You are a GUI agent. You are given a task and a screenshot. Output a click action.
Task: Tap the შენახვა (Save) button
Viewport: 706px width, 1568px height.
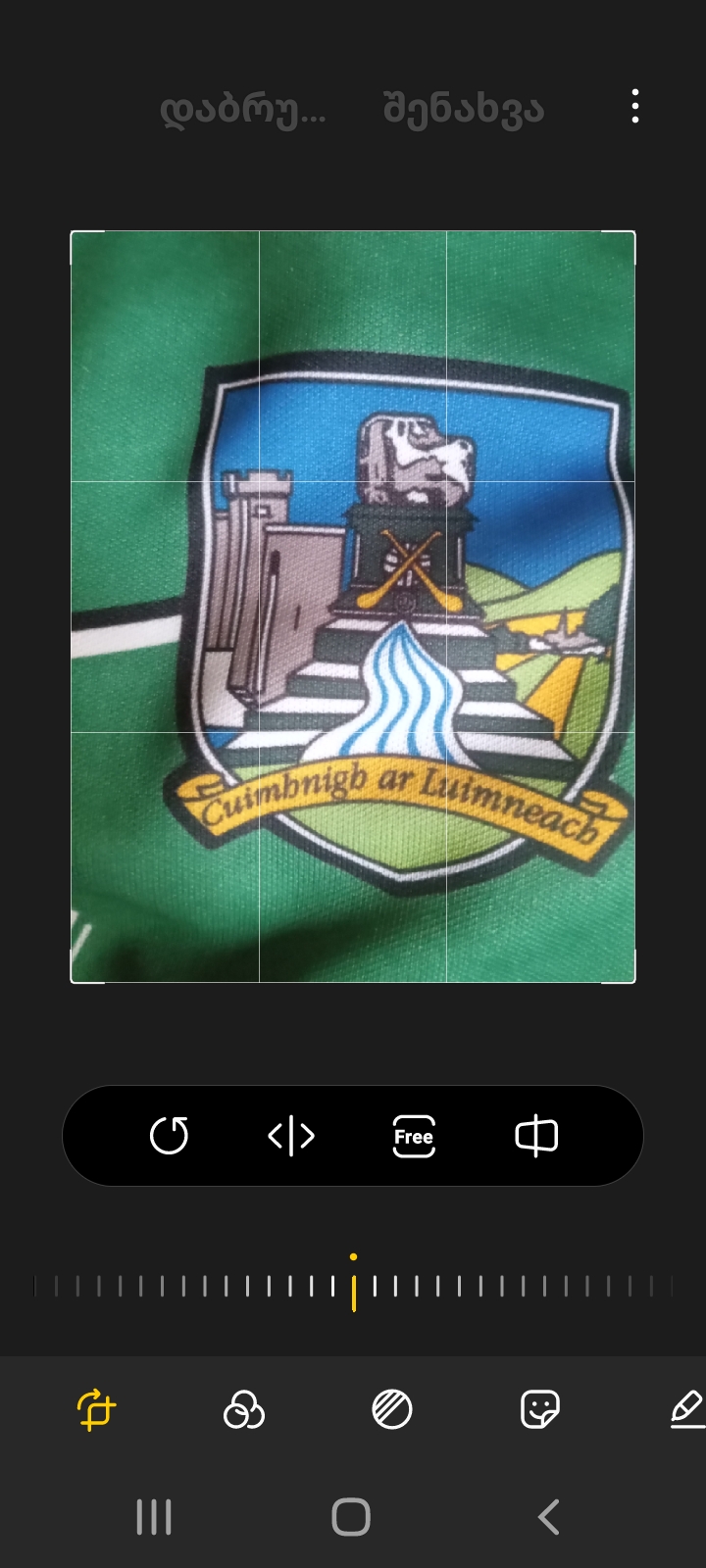463,110
